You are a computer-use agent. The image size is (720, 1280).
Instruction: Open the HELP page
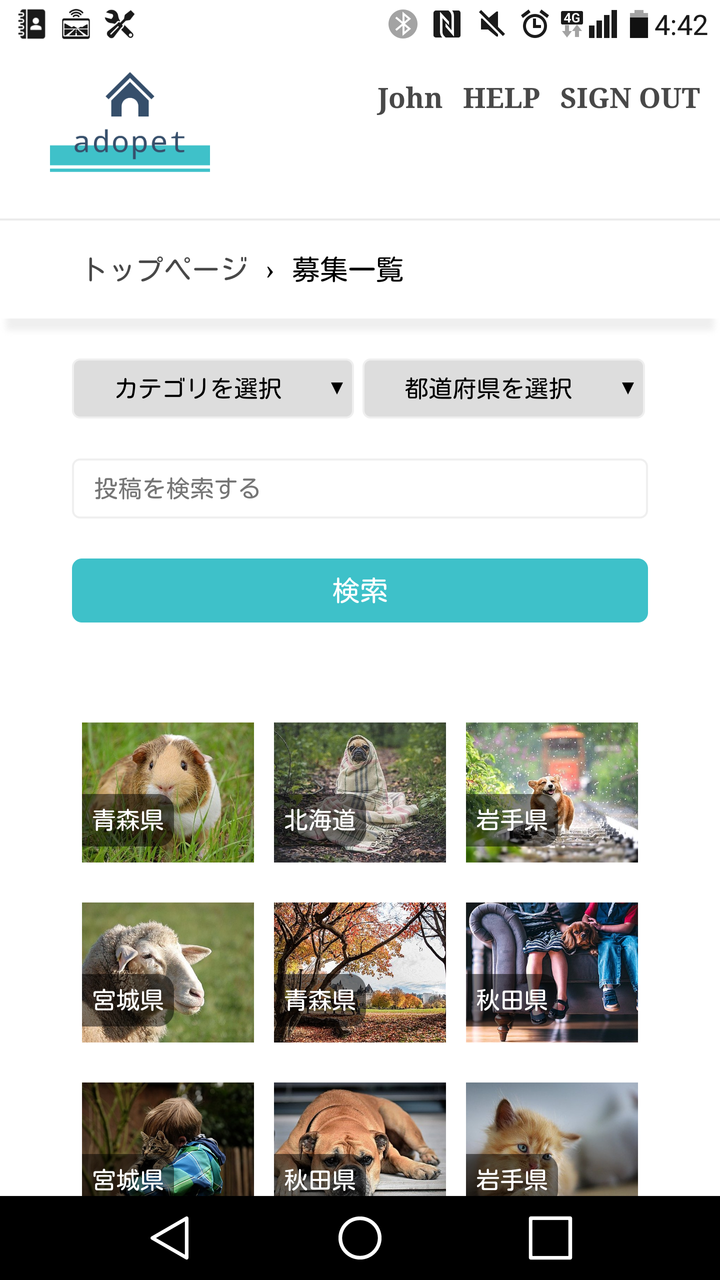[x=501, y=98]
